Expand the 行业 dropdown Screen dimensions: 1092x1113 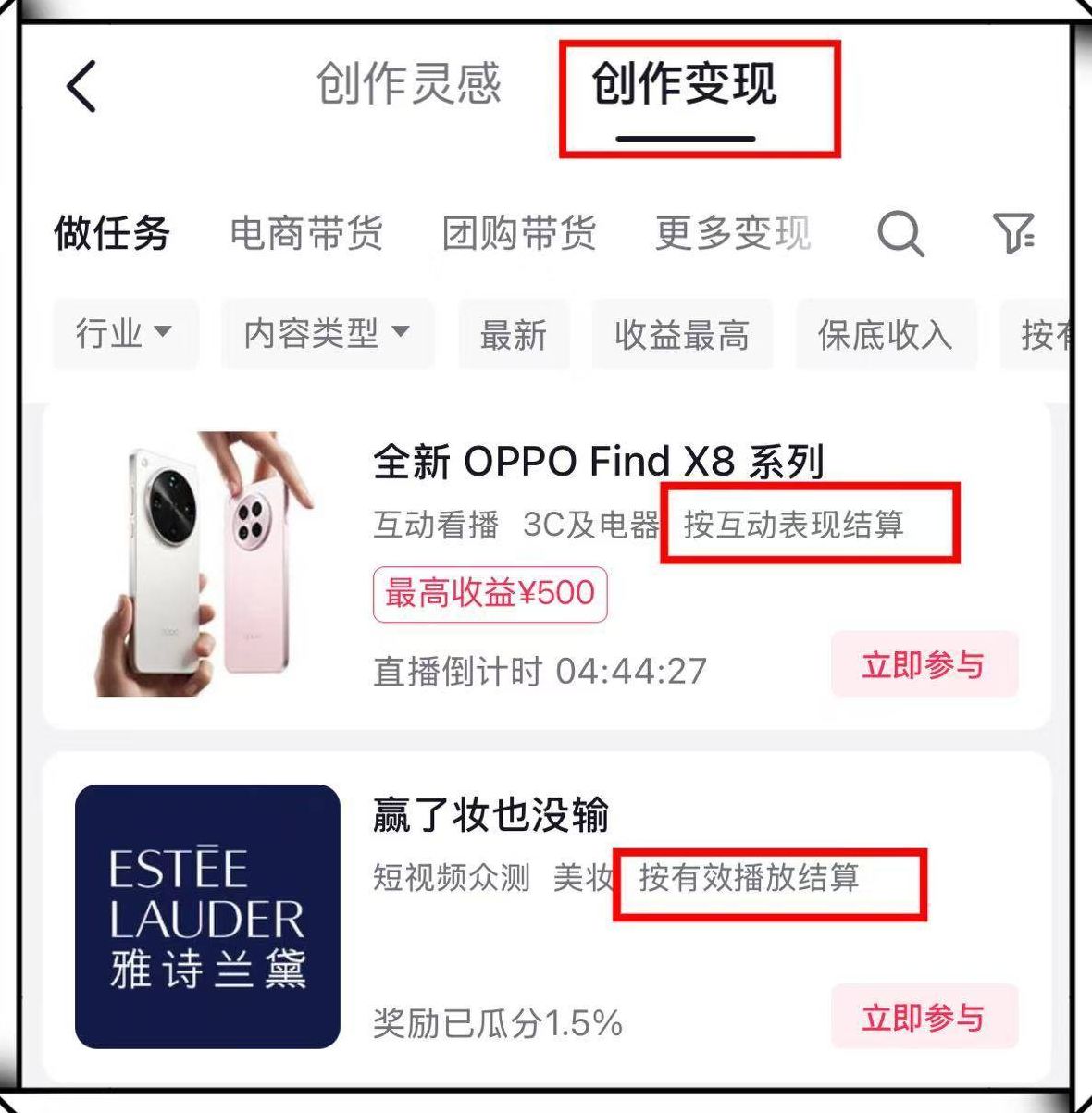pos(125,333)
